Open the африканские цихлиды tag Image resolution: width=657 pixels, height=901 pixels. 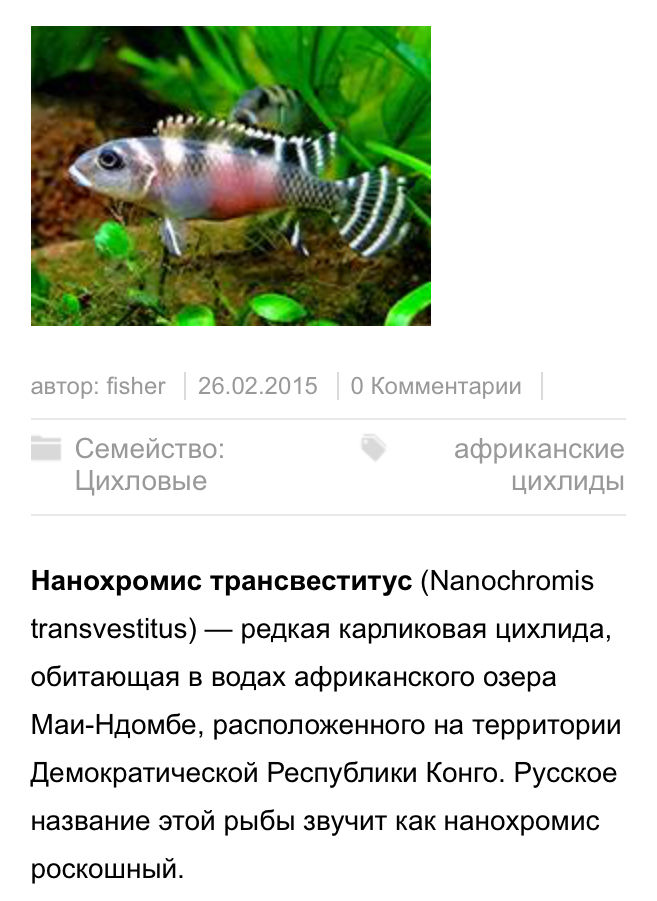(539, 465)
